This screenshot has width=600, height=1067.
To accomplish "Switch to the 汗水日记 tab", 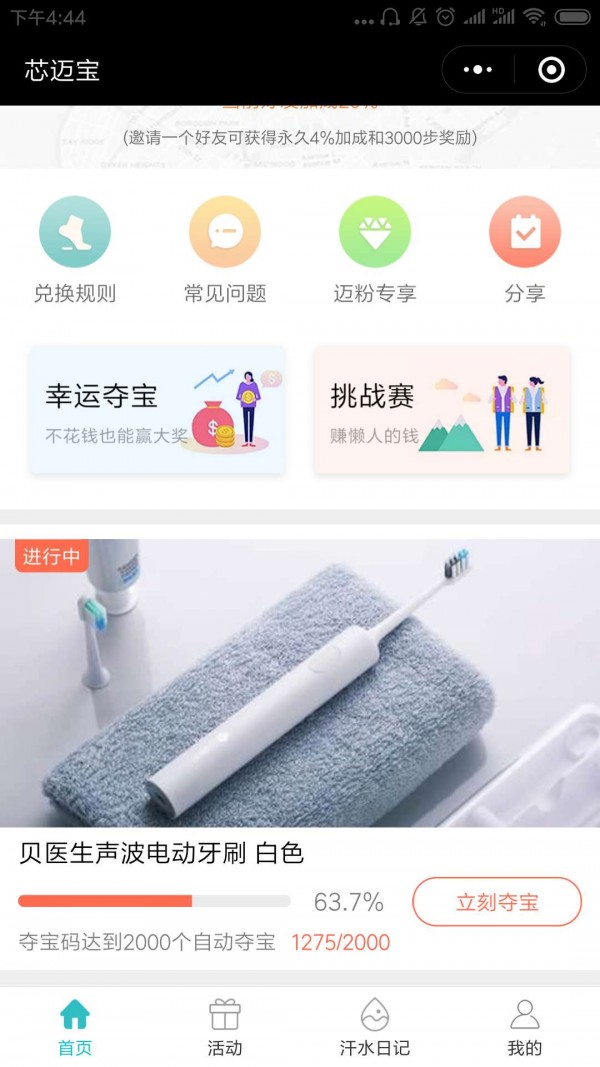I will pyautogui.click(x=375, y=1027).
